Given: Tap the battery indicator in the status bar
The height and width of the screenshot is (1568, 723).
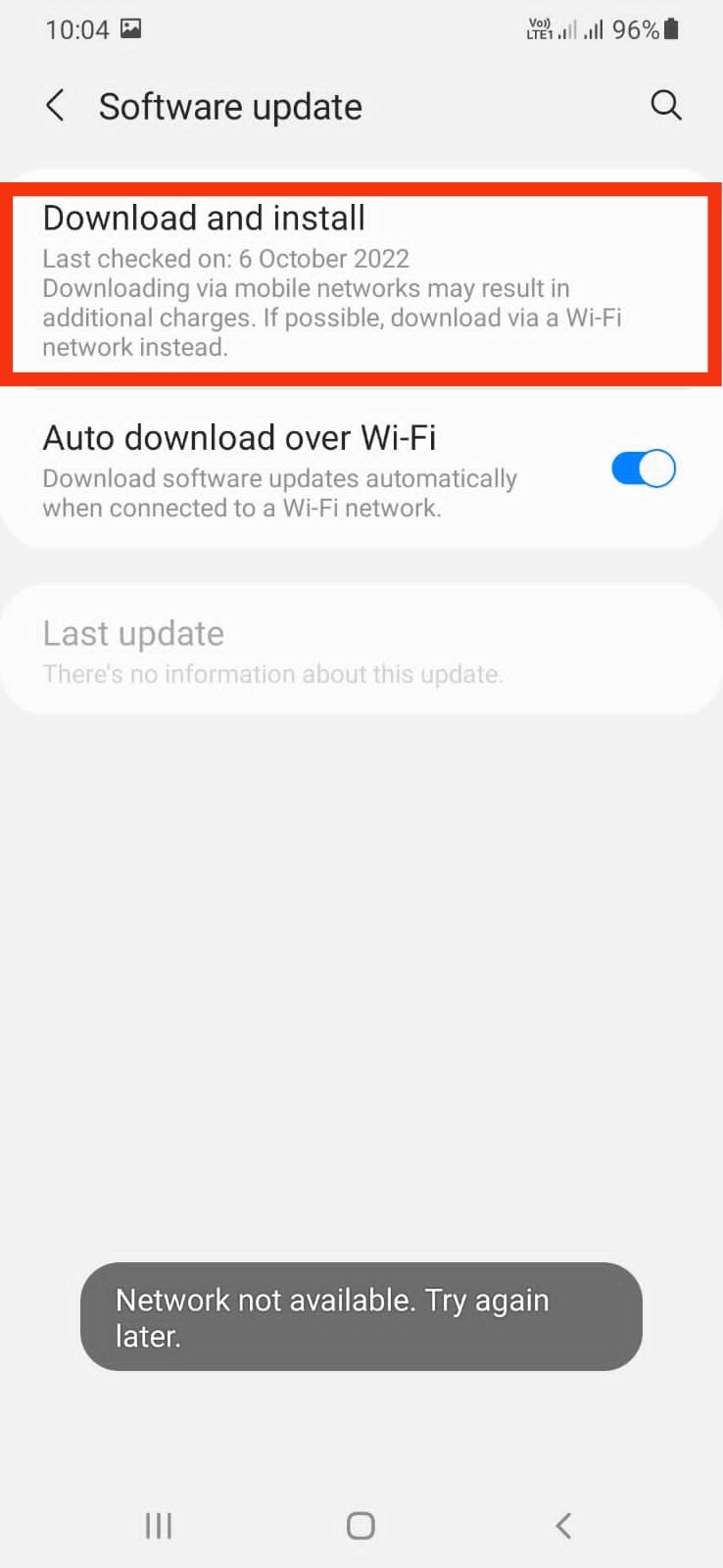Looking at the screenshot, I should point(669,29).
